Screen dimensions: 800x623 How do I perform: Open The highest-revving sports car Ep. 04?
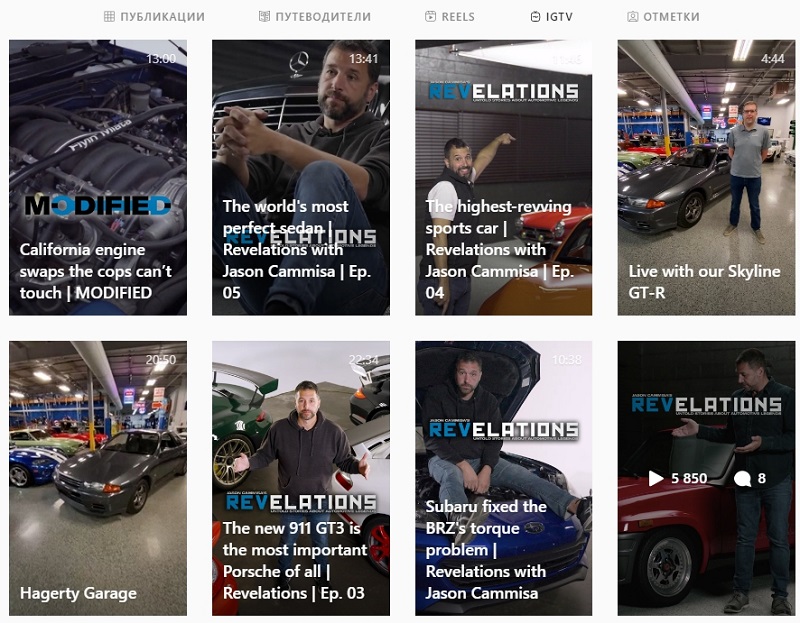(503, 178)
